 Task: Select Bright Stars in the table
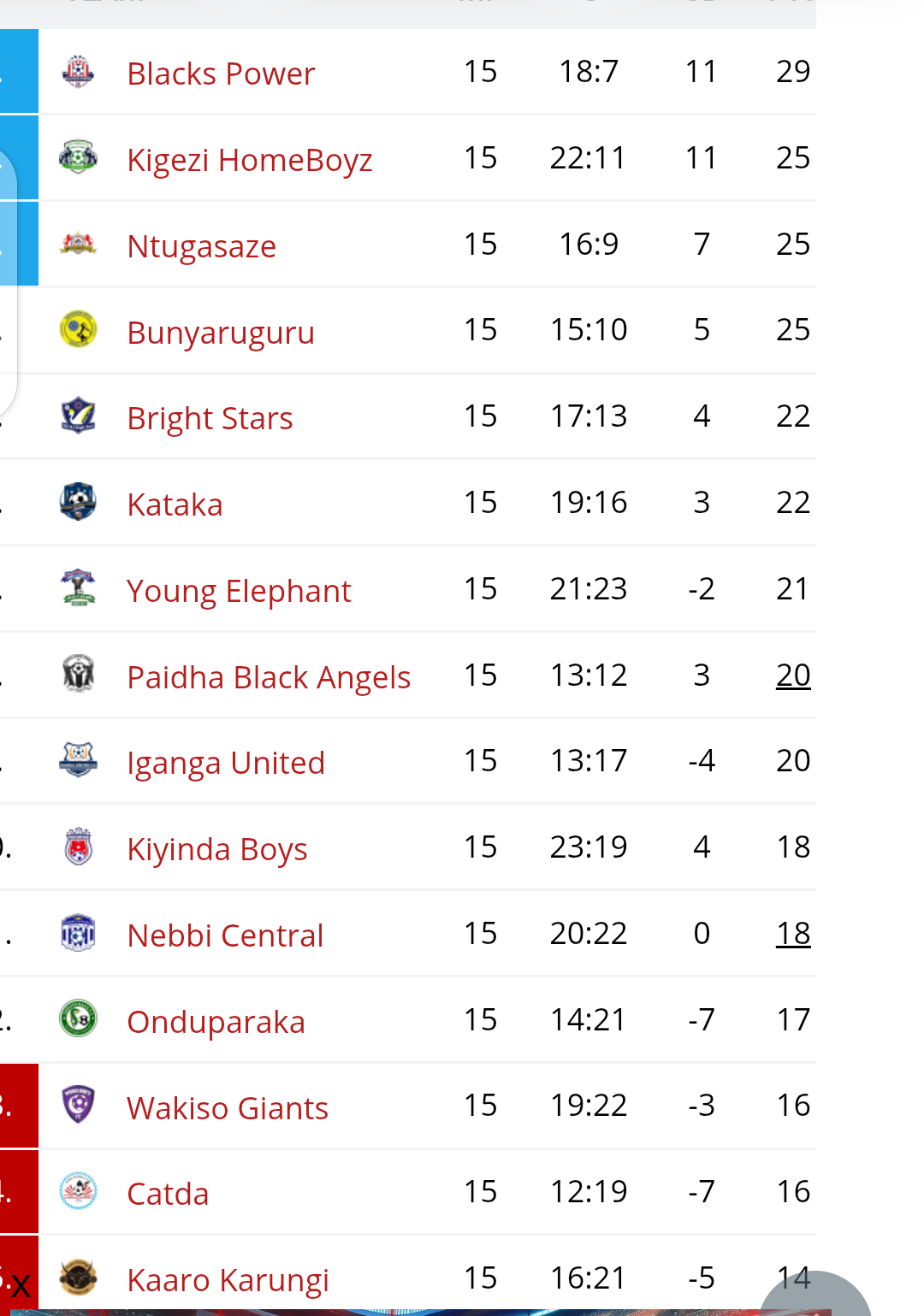(x=210, y=419)
